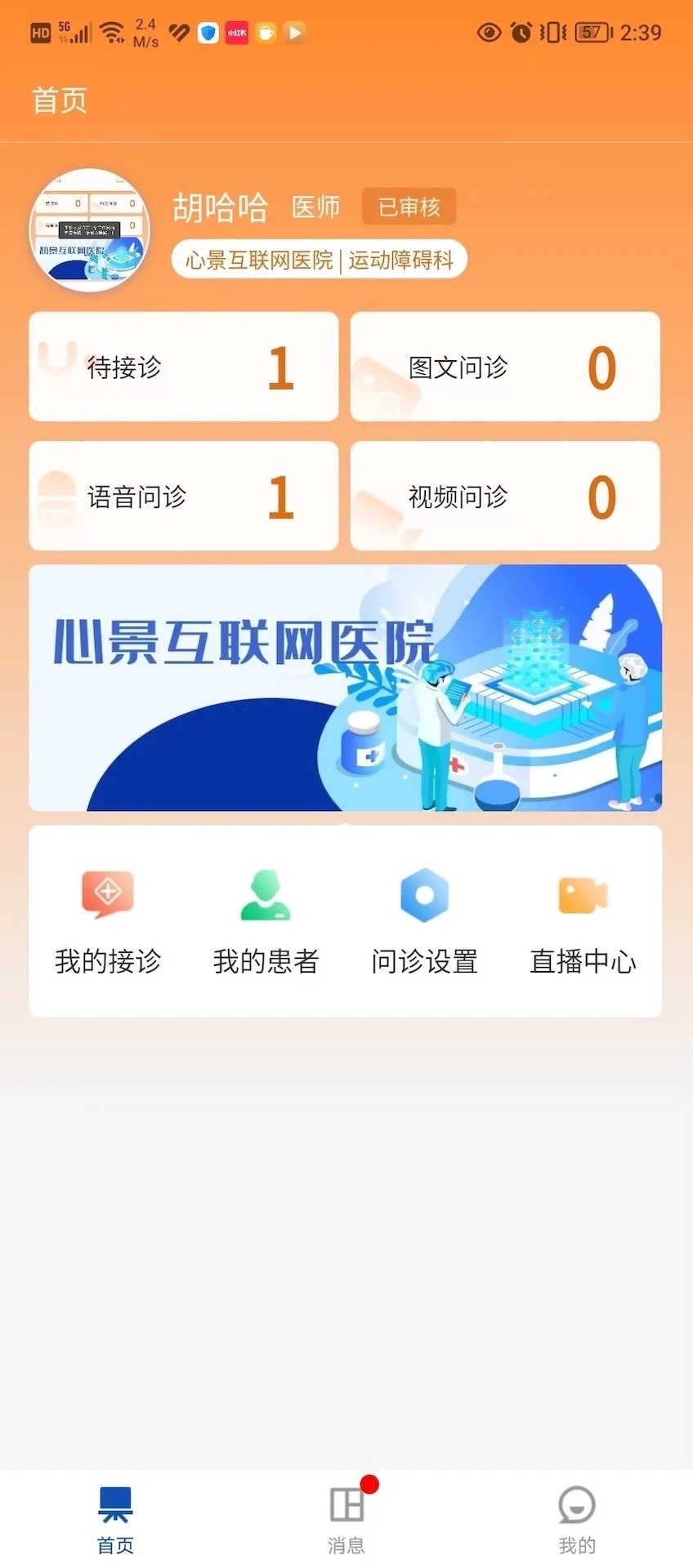
Task: Switch to the 消息 (Messages) tab
Action: click(x=346, y=1519)
